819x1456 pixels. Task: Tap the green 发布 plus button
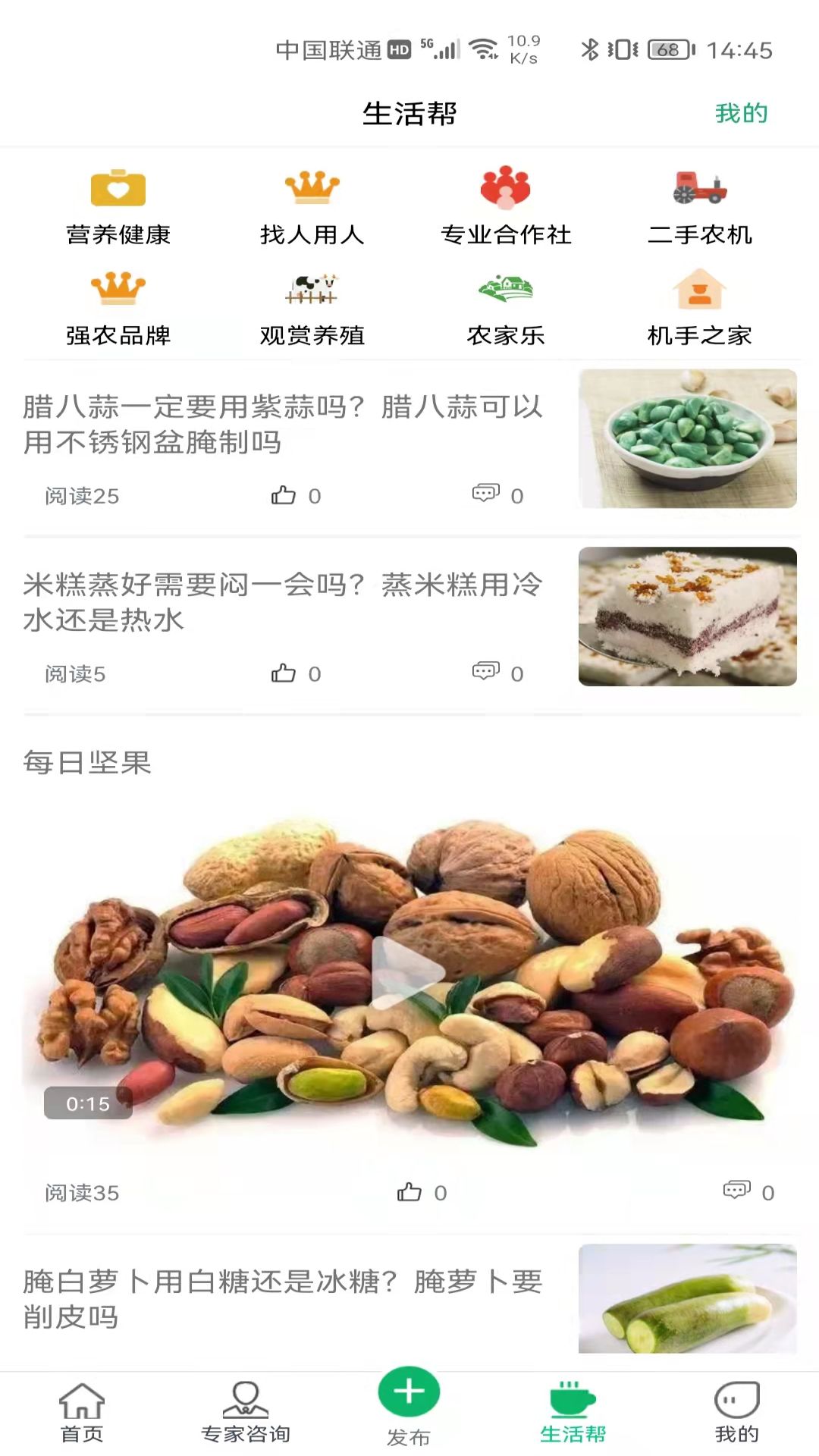pyautogui.click(x=409, y=1392)
